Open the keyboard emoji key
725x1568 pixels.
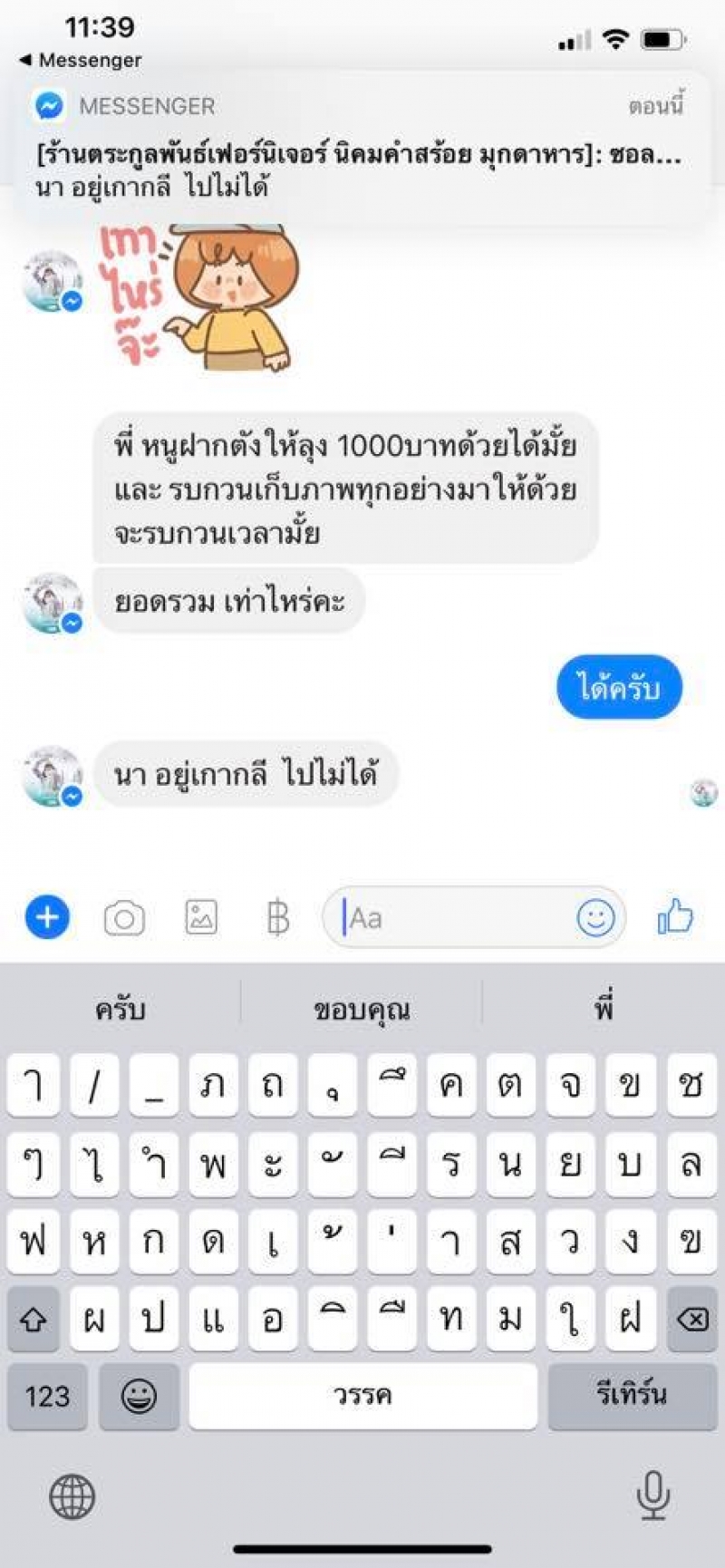pos(139,1396)
